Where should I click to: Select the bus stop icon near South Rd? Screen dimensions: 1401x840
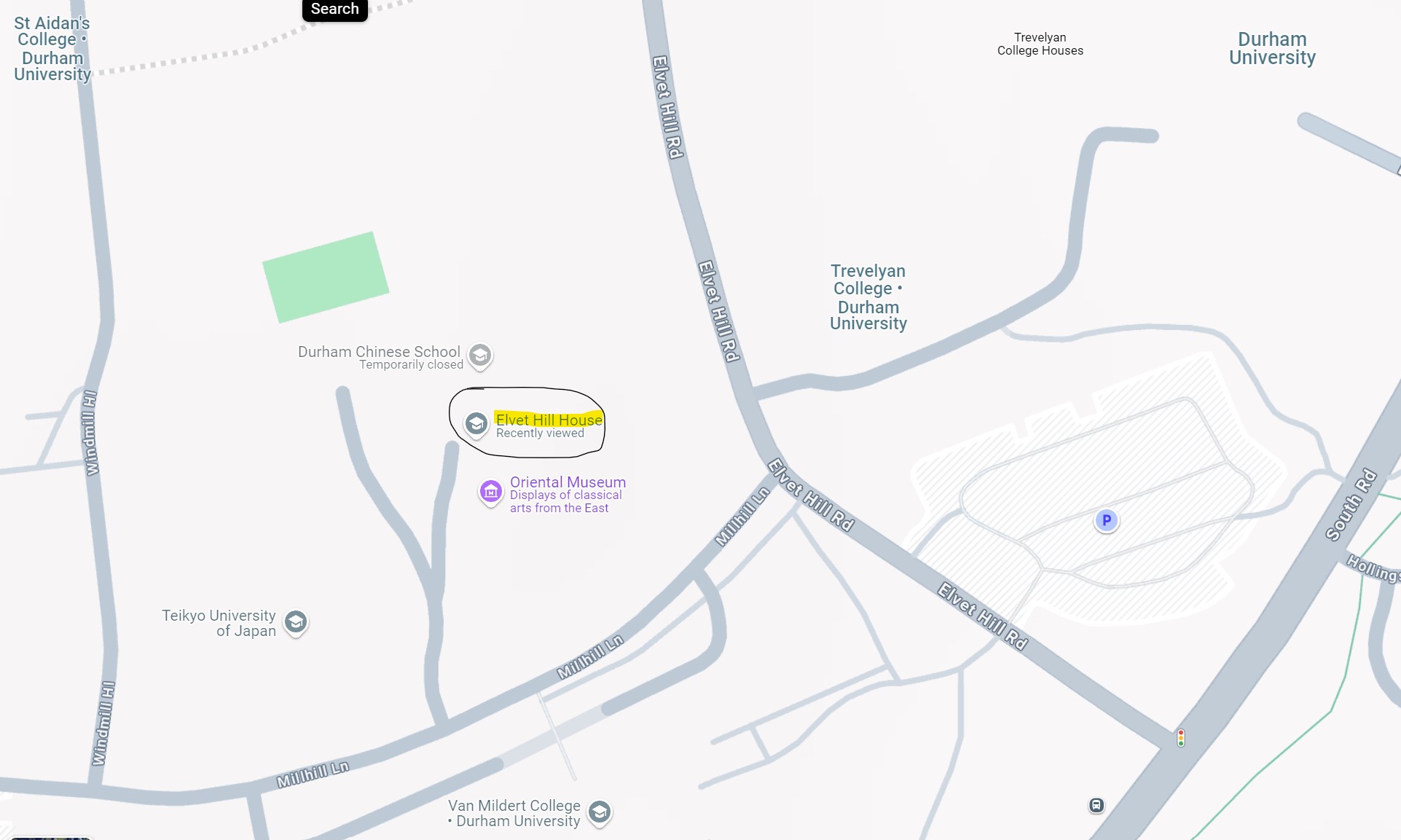point(1096,805)
